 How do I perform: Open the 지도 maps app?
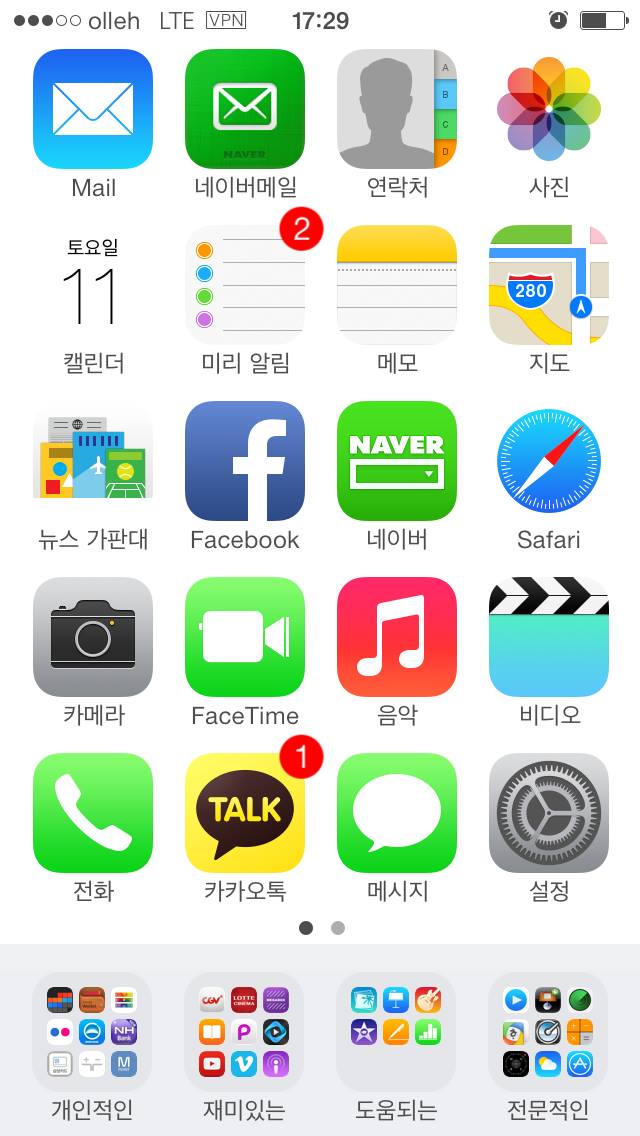549,285
